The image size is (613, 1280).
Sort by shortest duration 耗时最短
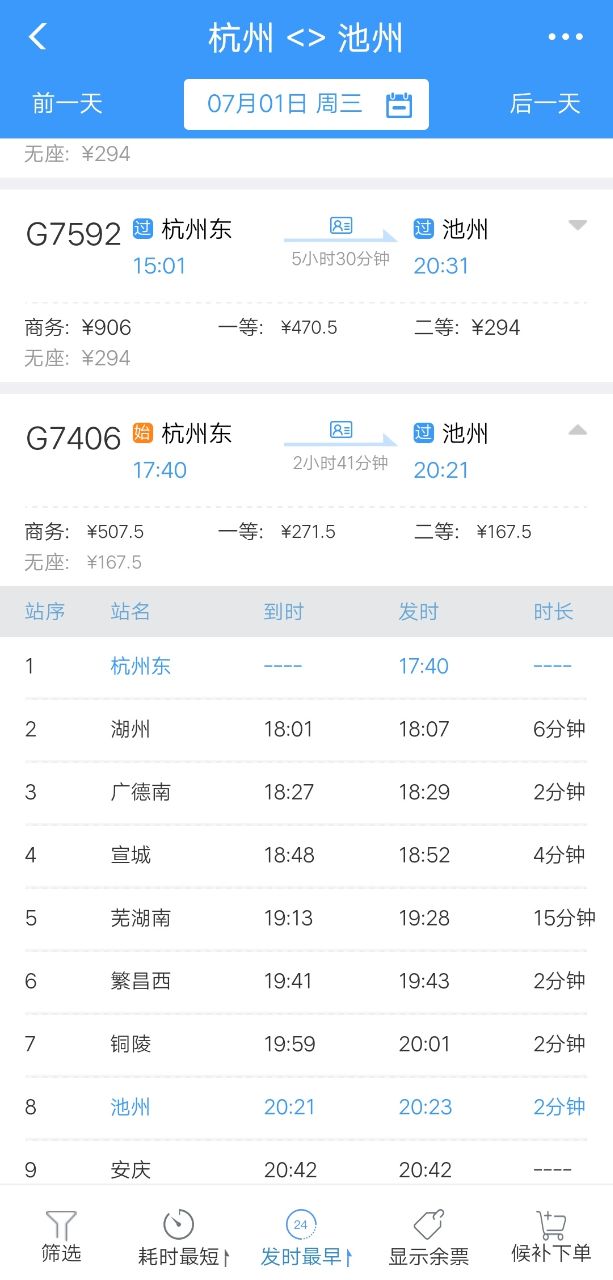click(x=180, y=1237)
